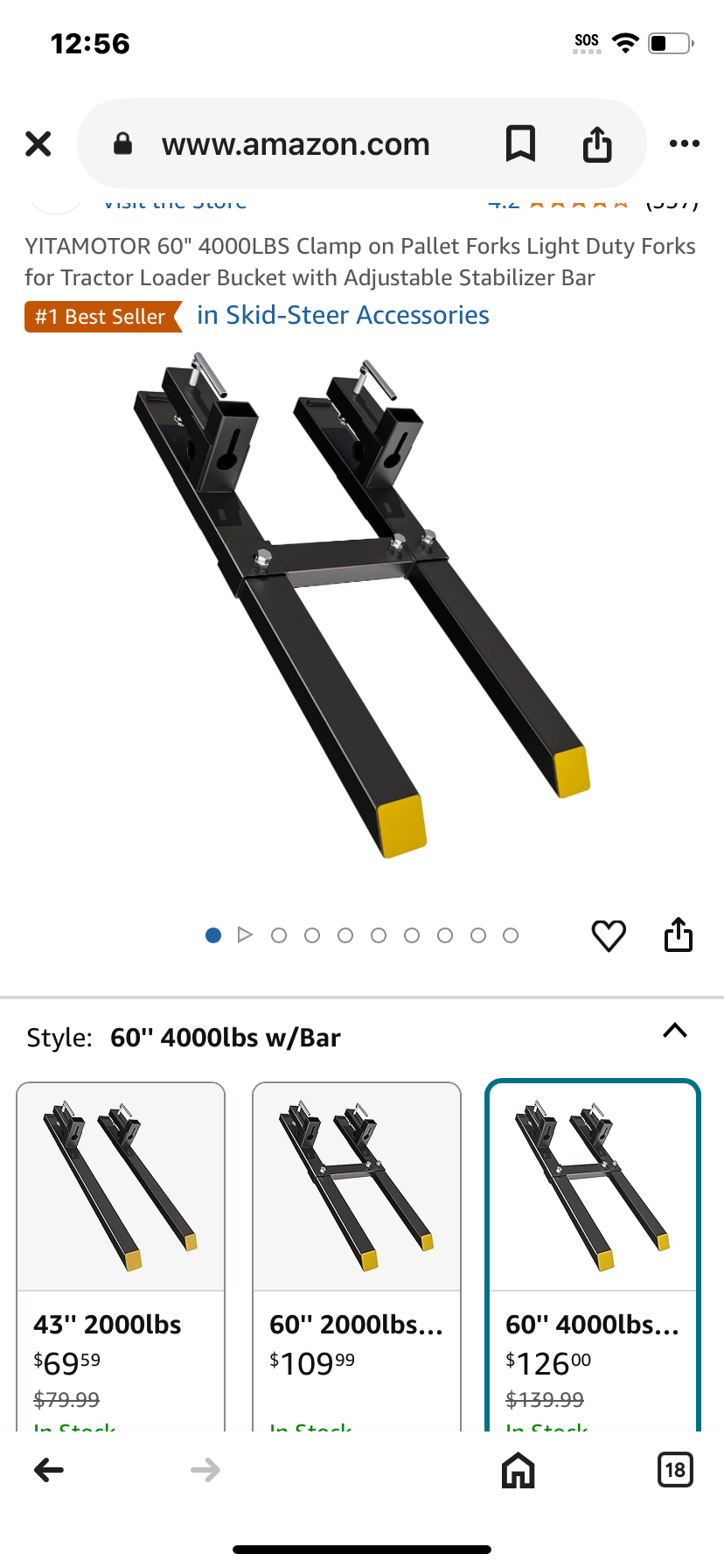
Task: Open the main pallet forks product image
Action: pos(362,604)
